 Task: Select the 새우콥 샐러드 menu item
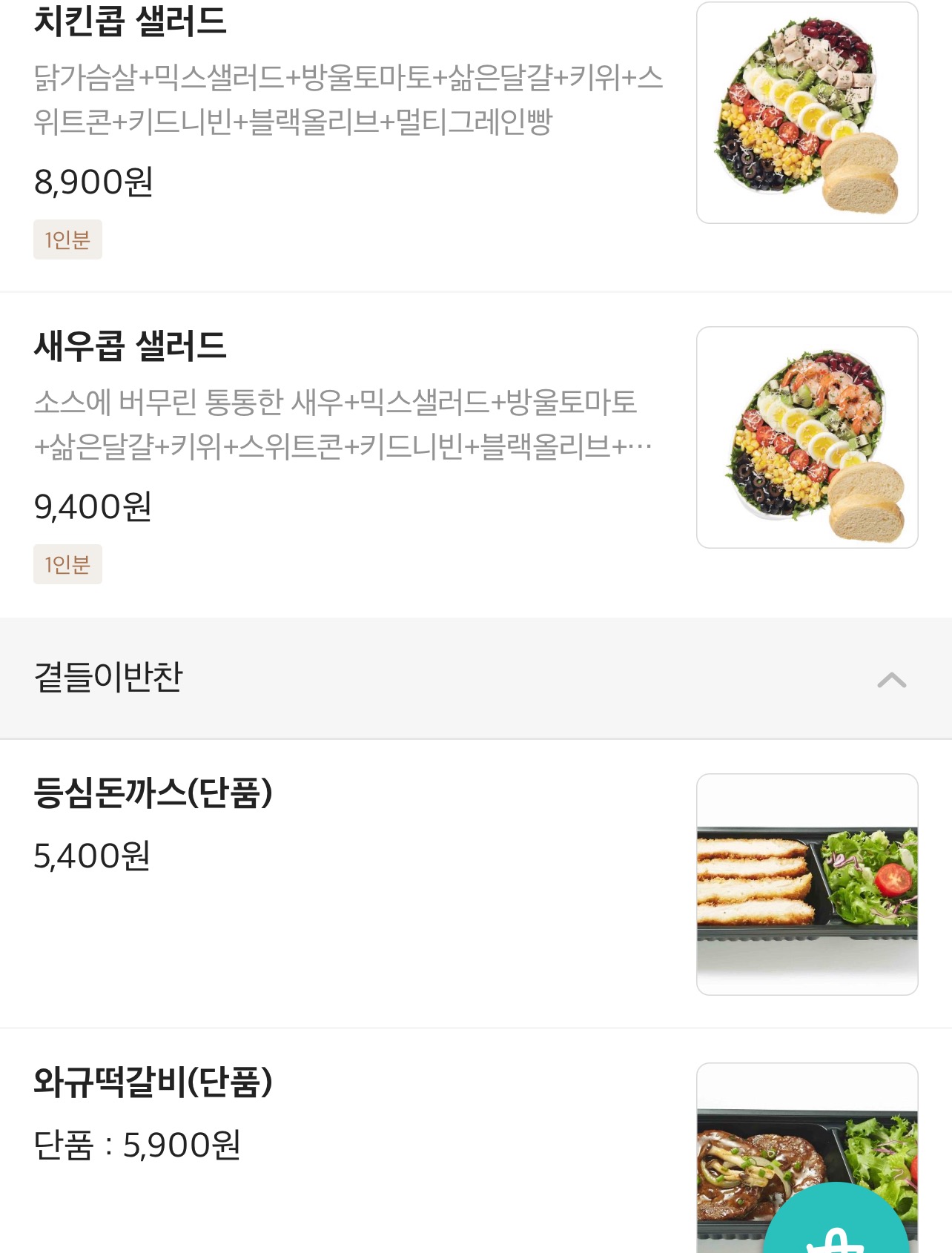tap(130, 346)
